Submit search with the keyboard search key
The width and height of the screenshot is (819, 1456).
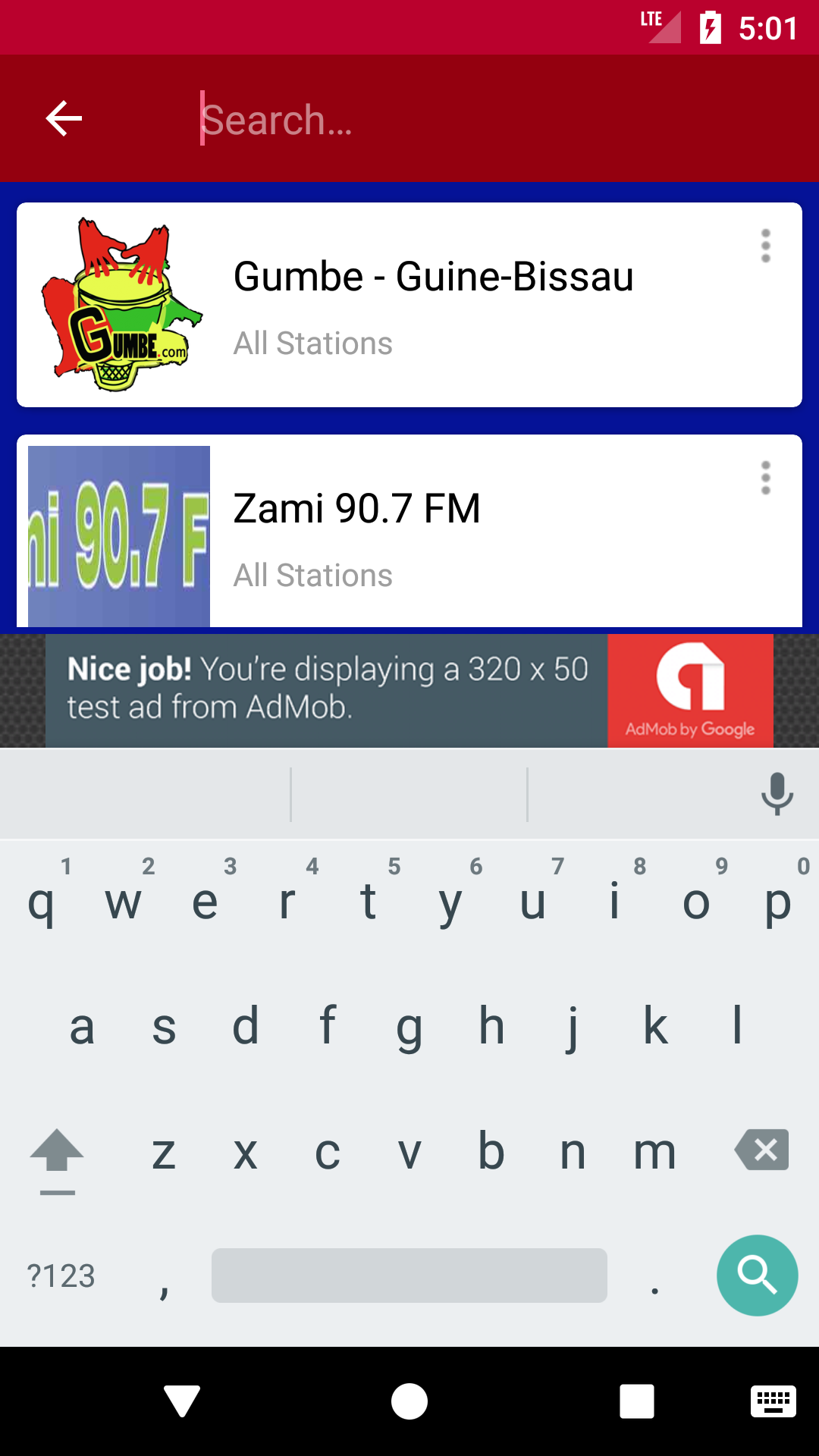point(757,1276)
